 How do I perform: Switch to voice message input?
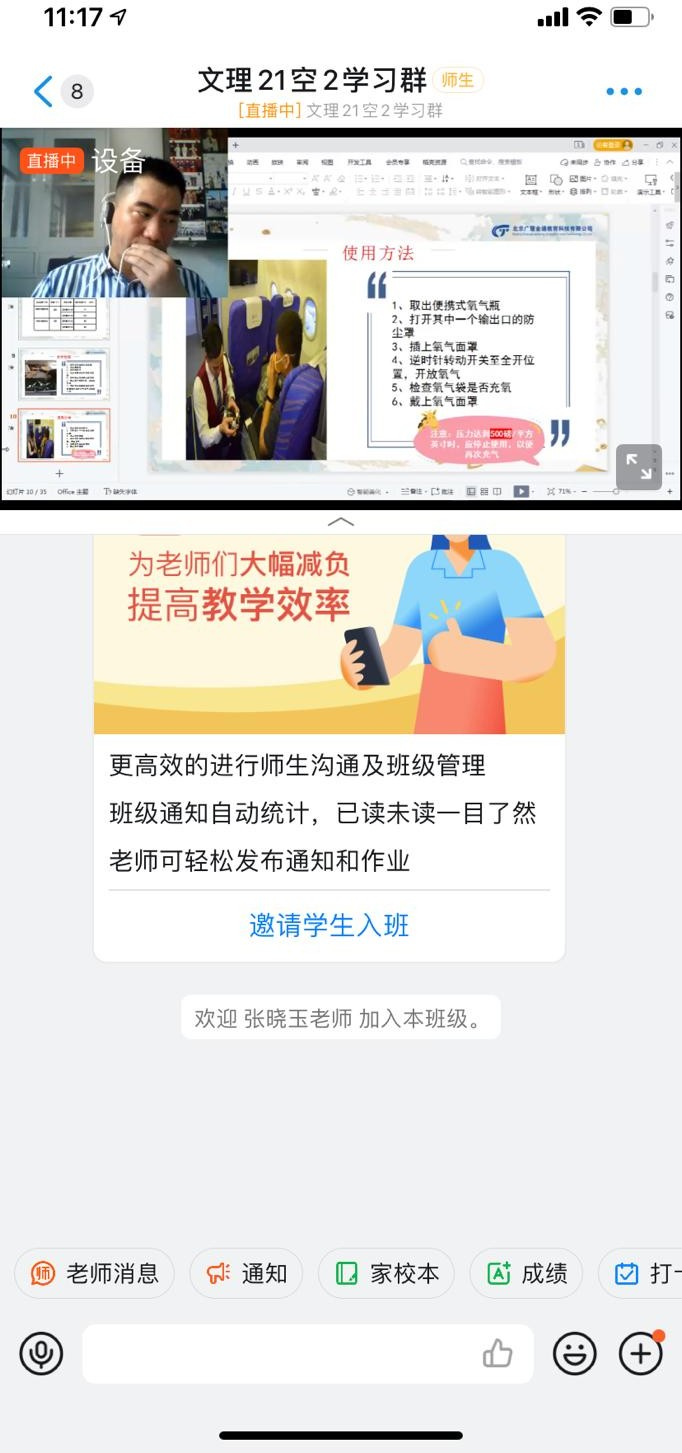[x=41, y=1354]
